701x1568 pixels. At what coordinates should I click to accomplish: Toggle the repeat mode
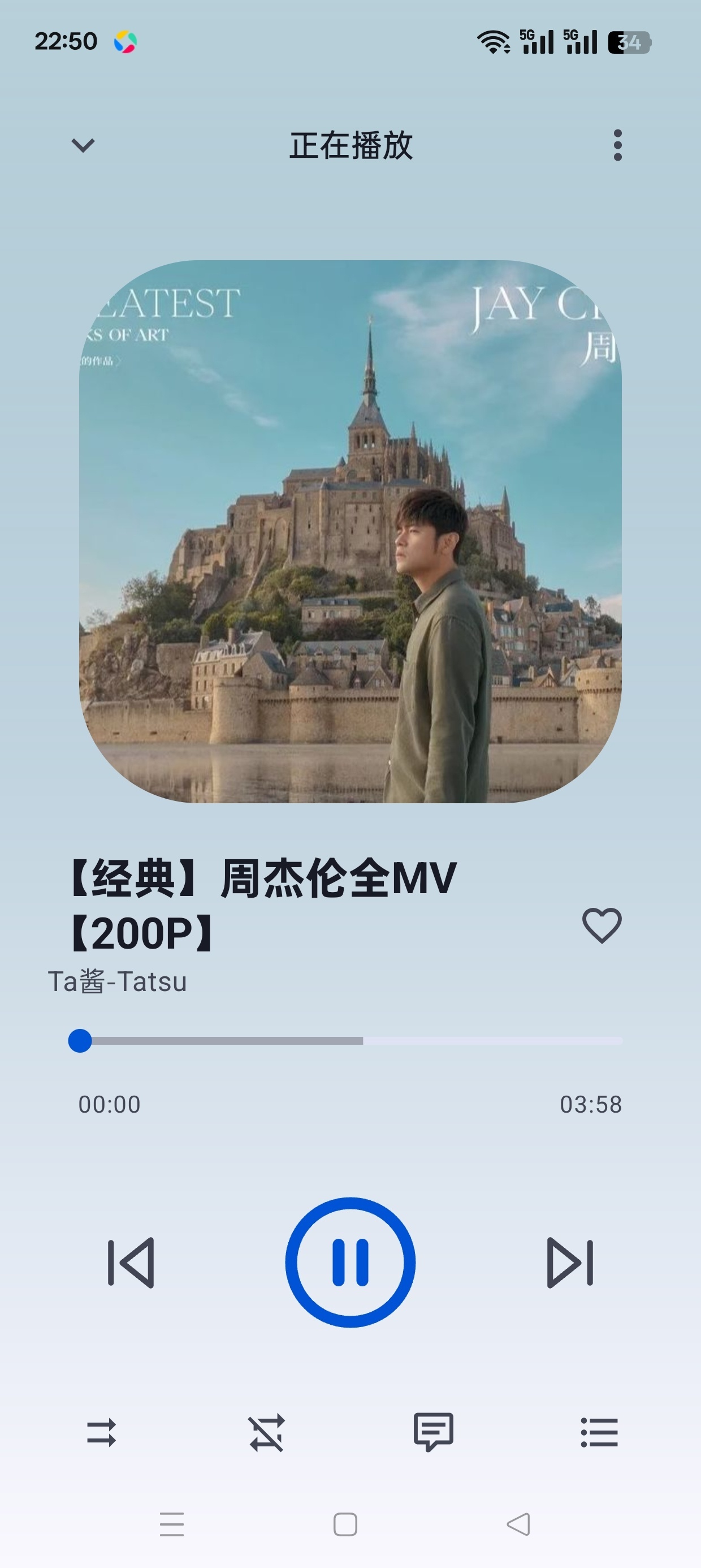point(102,1432)
